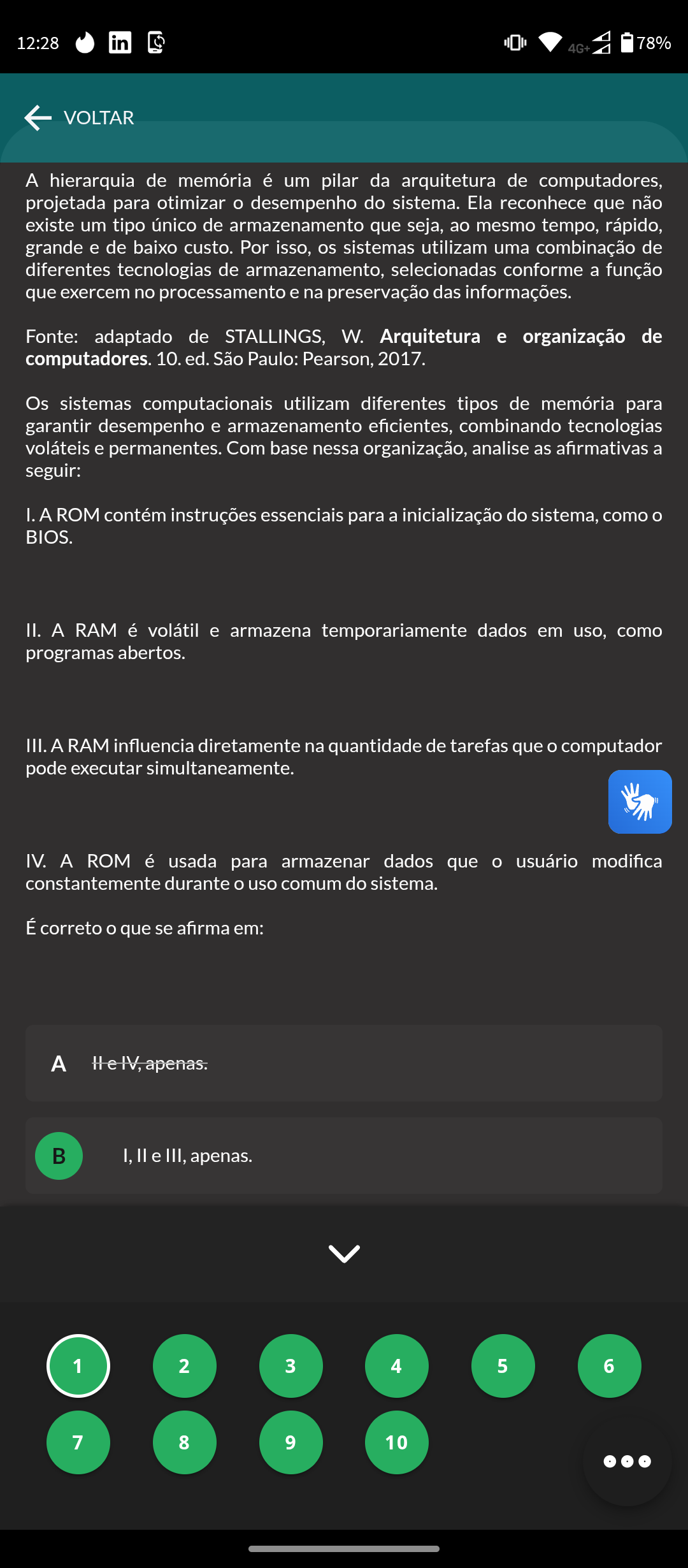Choose answer B 'I, II e III, apenas.'
The height and width of the screenshot is (1568, 688).
[x=344, y=1156]
